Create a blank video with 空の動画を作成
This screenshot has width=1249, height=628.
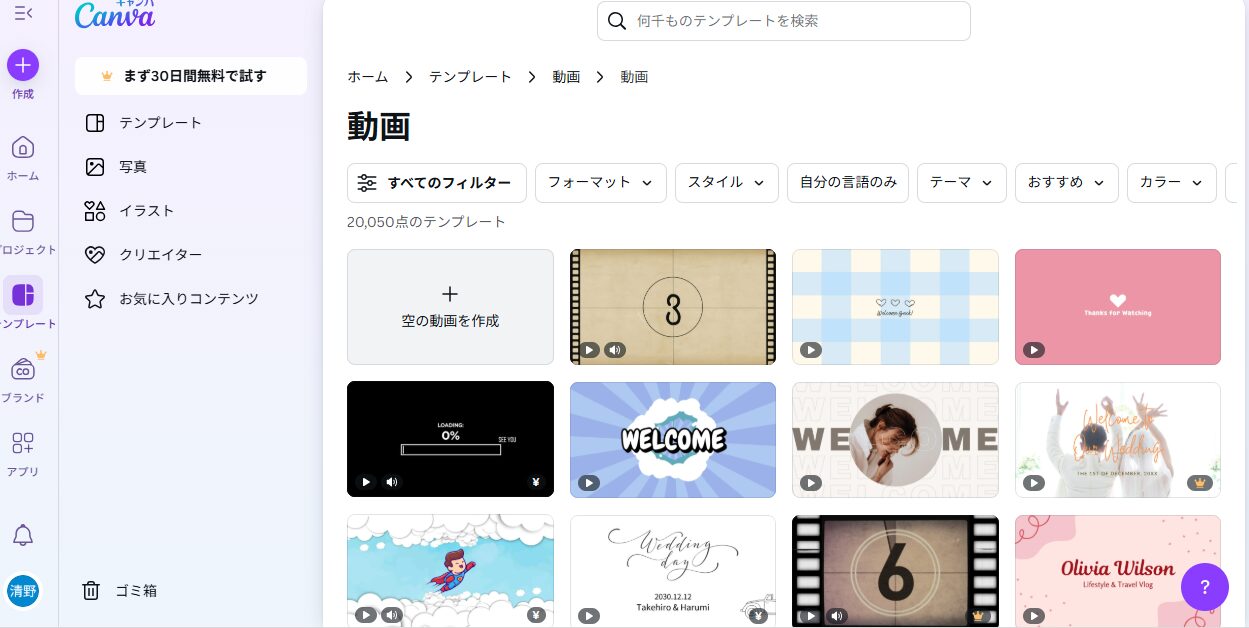(450, 307)
